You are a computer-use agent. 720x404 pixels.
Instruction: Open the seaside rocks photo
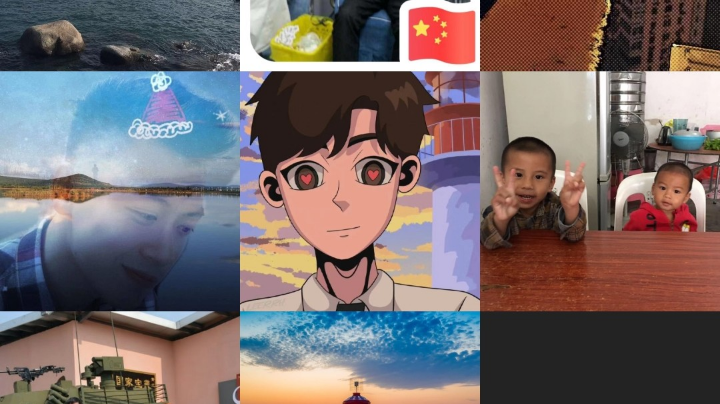pos(119,34)
